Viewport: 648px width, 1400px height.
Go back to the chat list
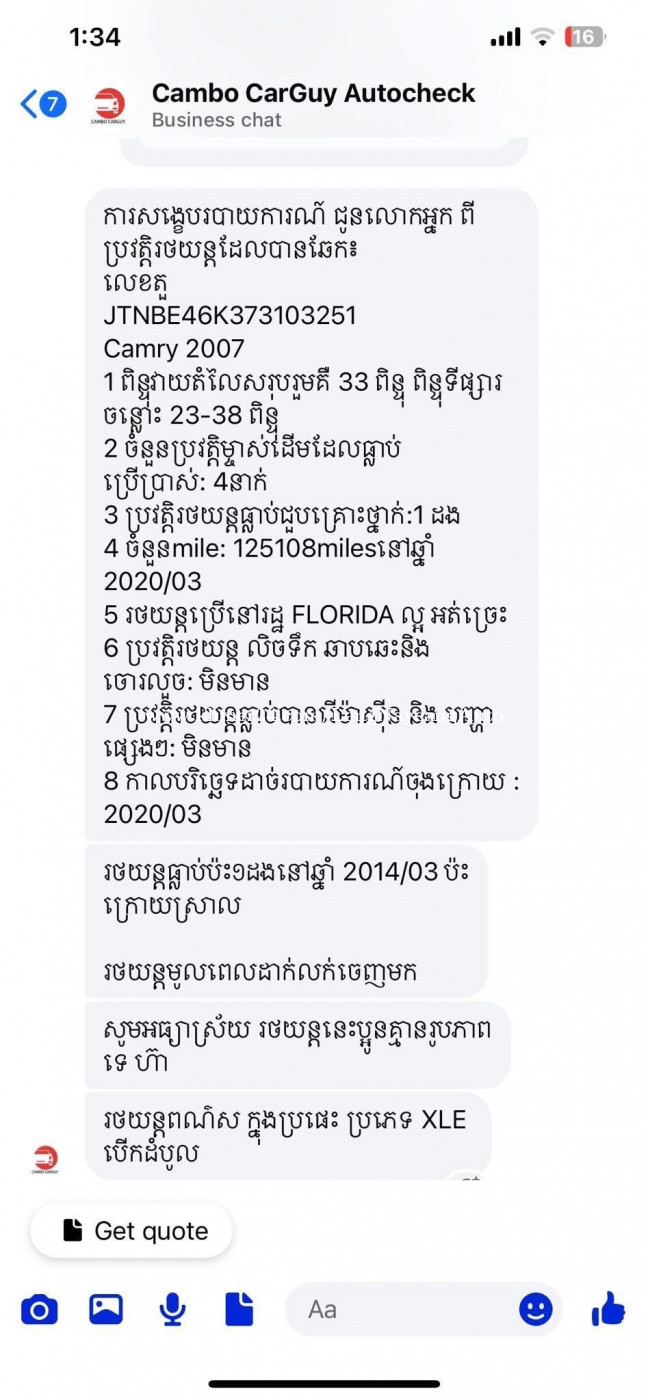tap(43, 103)
